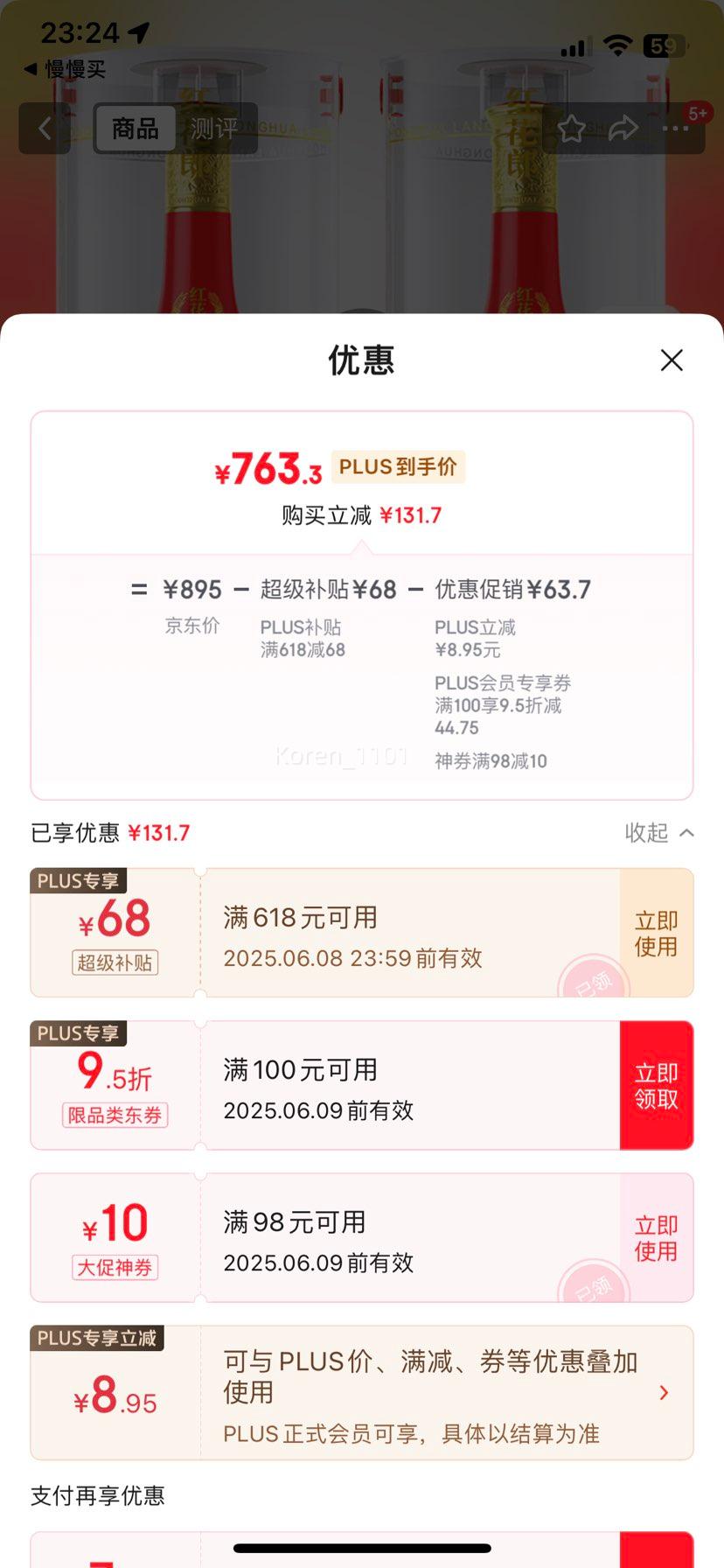This screenshot has width=724, height=1568.
Task: Use the ¥10 大促神券 coupon
Action: (657, 1237)
